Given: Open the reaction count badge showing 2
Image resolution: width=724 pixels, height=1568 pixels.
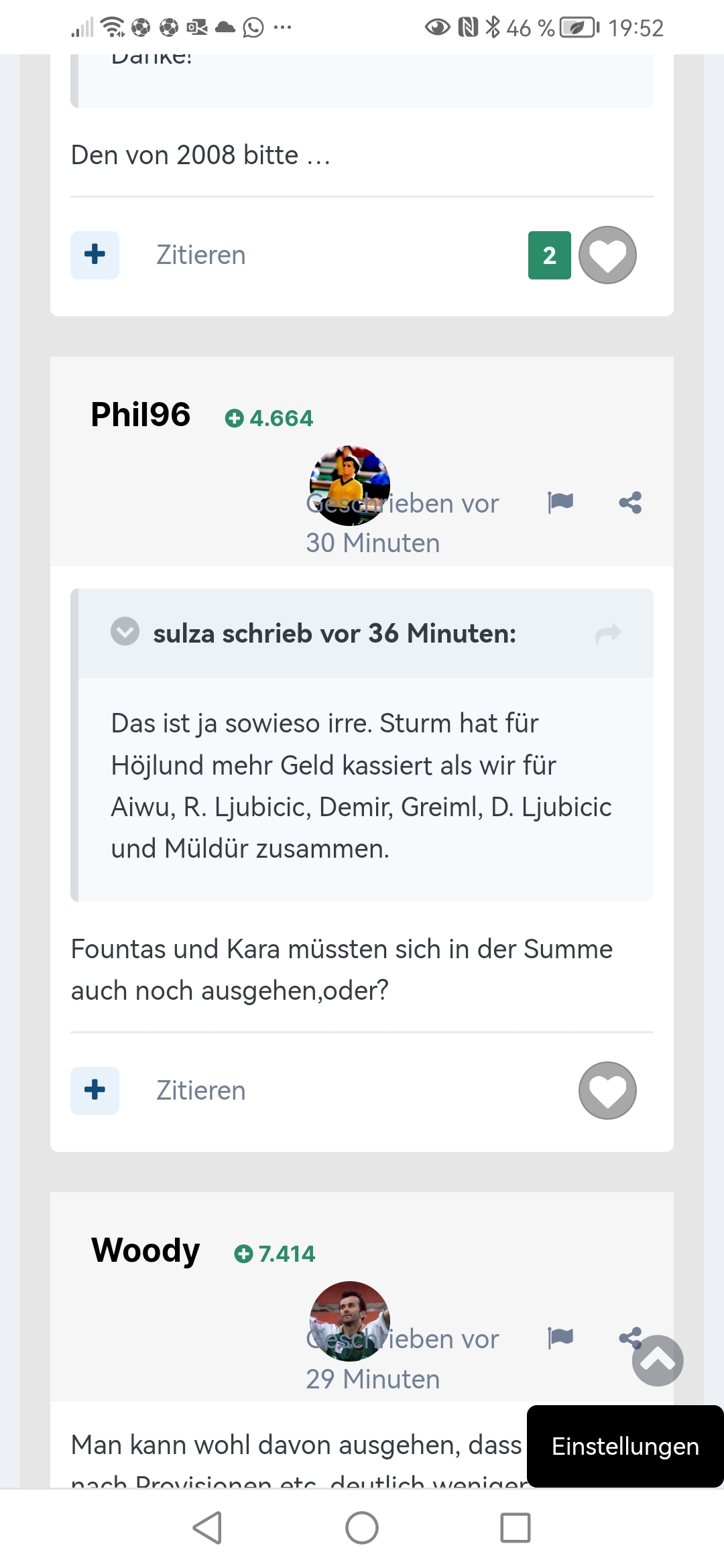Looking at the screenshot, I should [x=550, y=255].
